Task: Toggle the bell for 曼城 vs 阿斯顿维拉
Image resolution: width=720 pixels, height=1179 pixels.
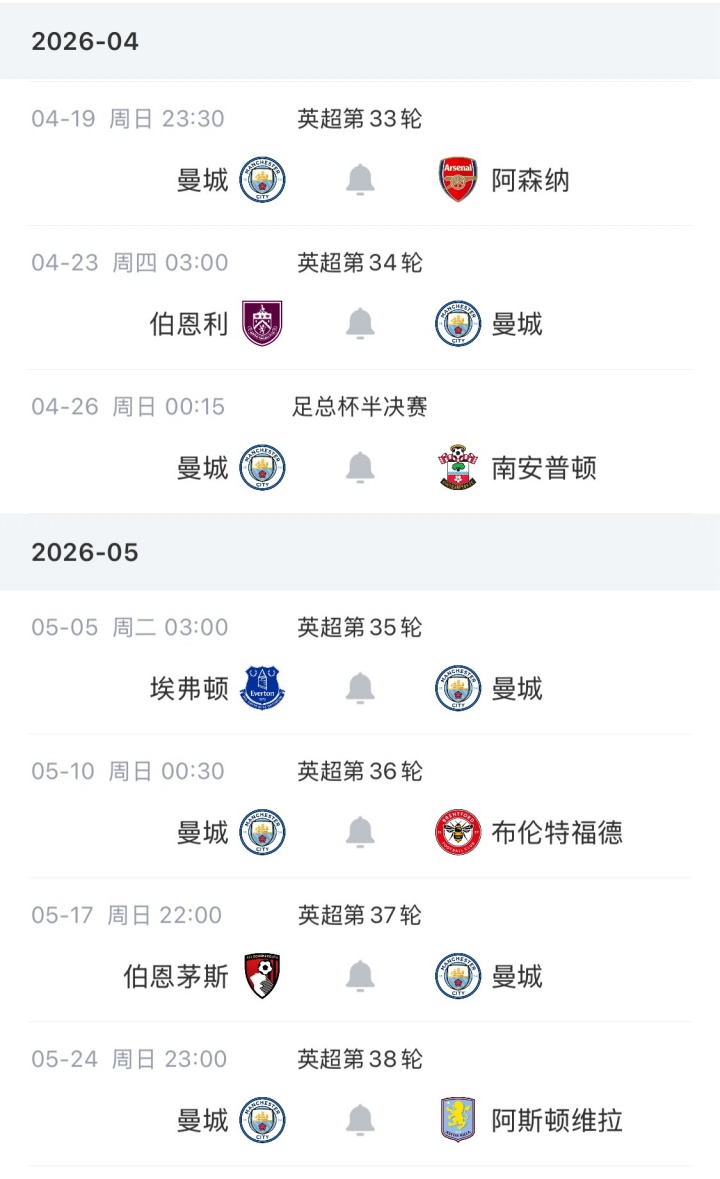Action: [360, 1120]
